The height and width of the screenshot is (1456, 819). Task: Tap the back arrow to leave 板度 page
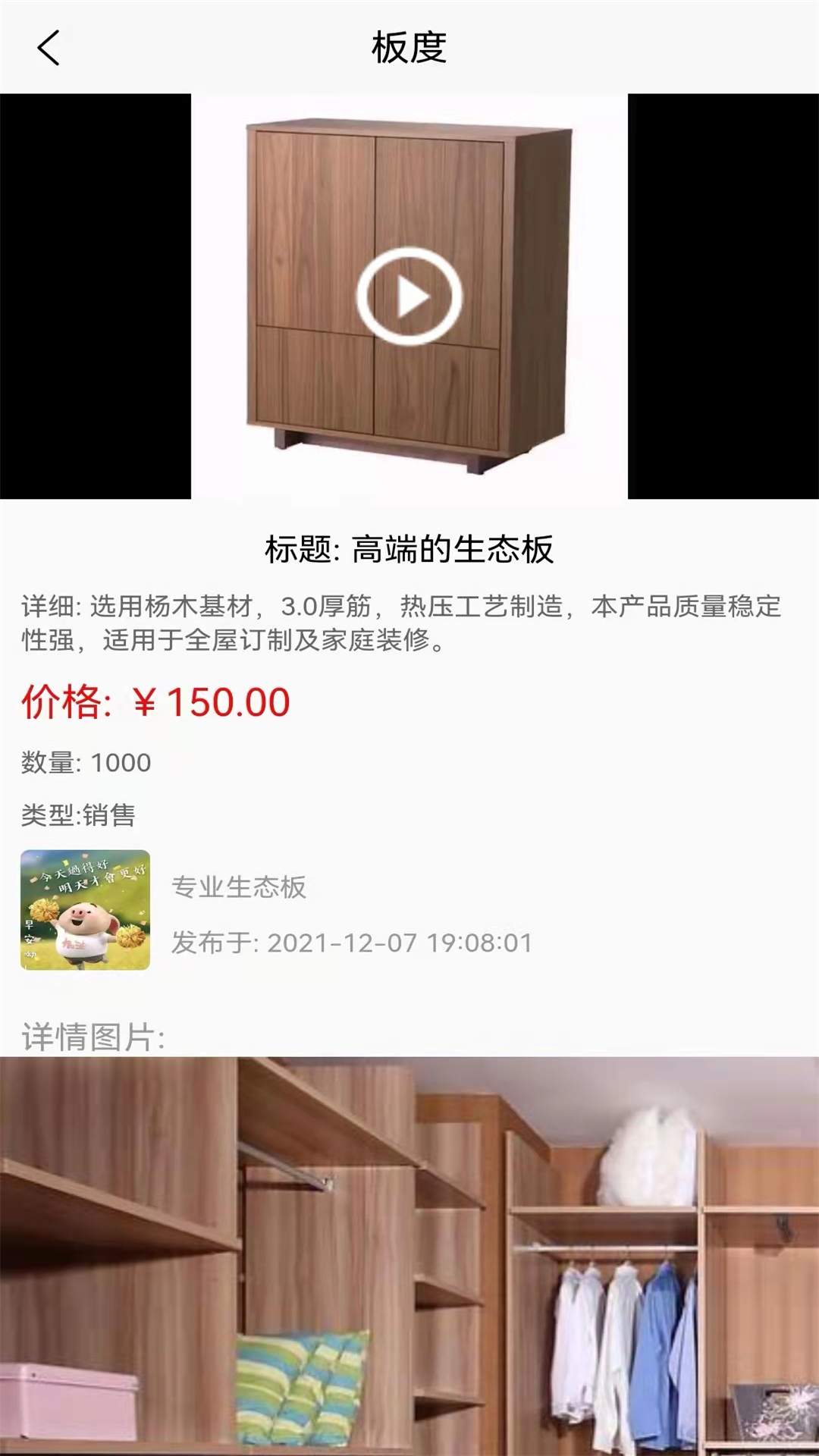(49, 49)
